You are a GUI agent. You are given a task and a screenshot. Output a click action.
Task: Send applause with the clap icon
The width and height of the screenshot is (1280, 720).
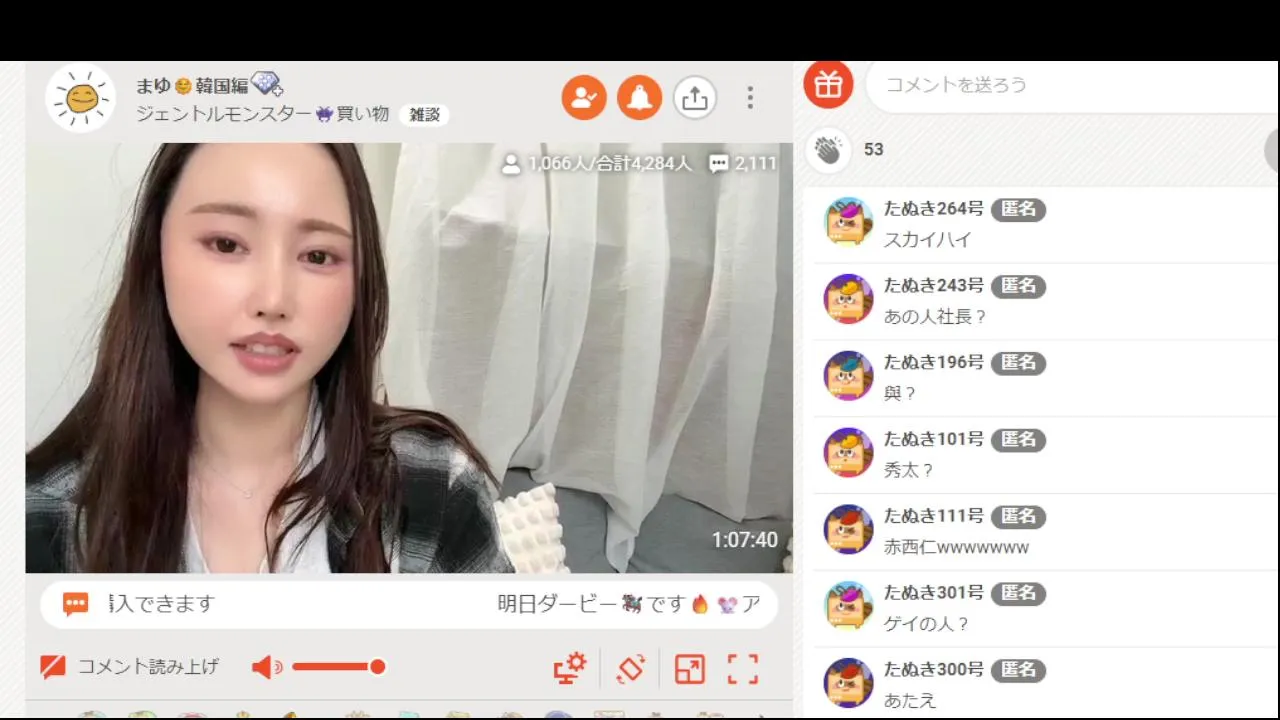(x=828, y=150)
